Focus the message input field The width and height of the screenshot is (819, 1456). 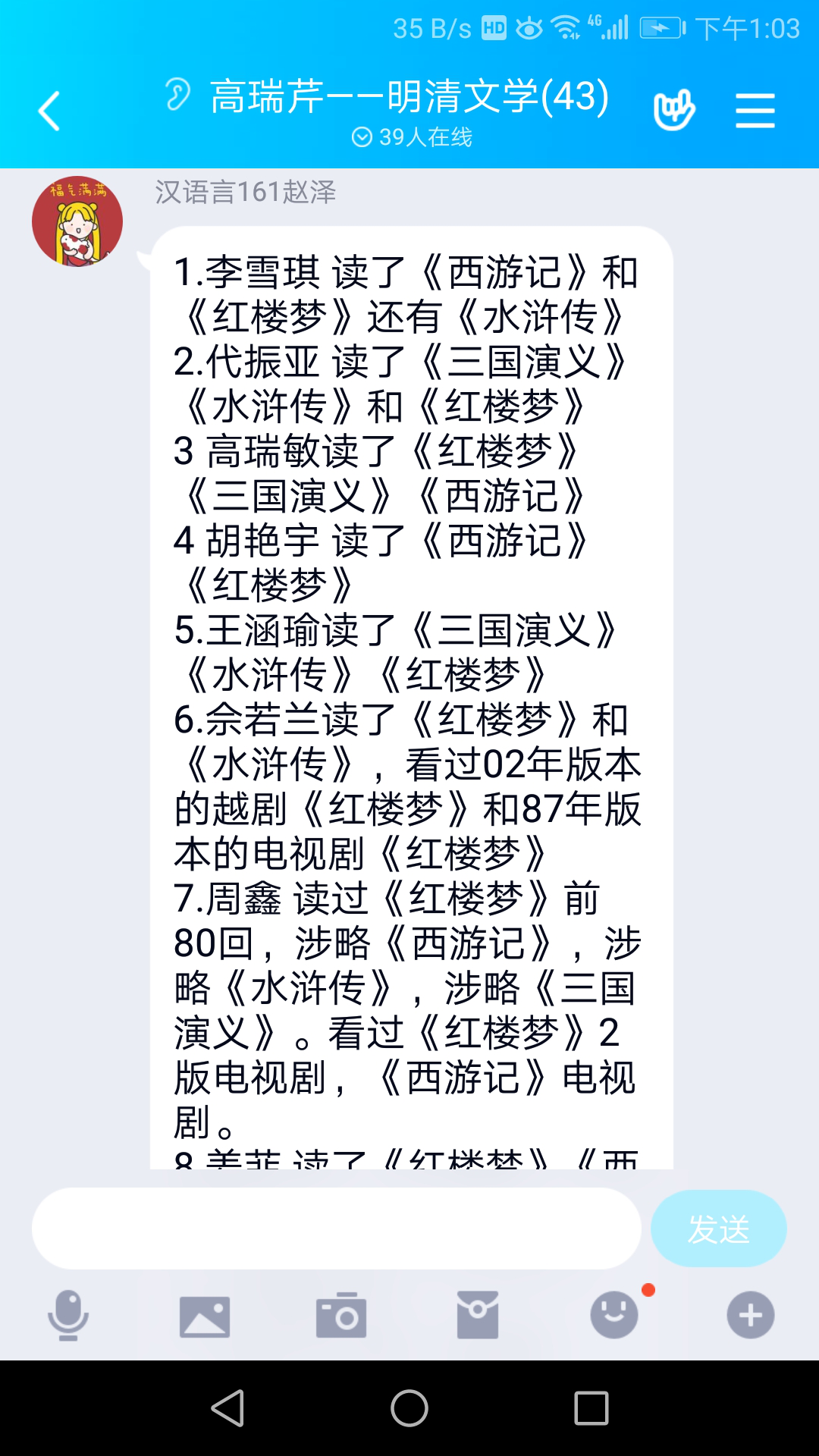pyautogui.click(x=336, y=1228)
